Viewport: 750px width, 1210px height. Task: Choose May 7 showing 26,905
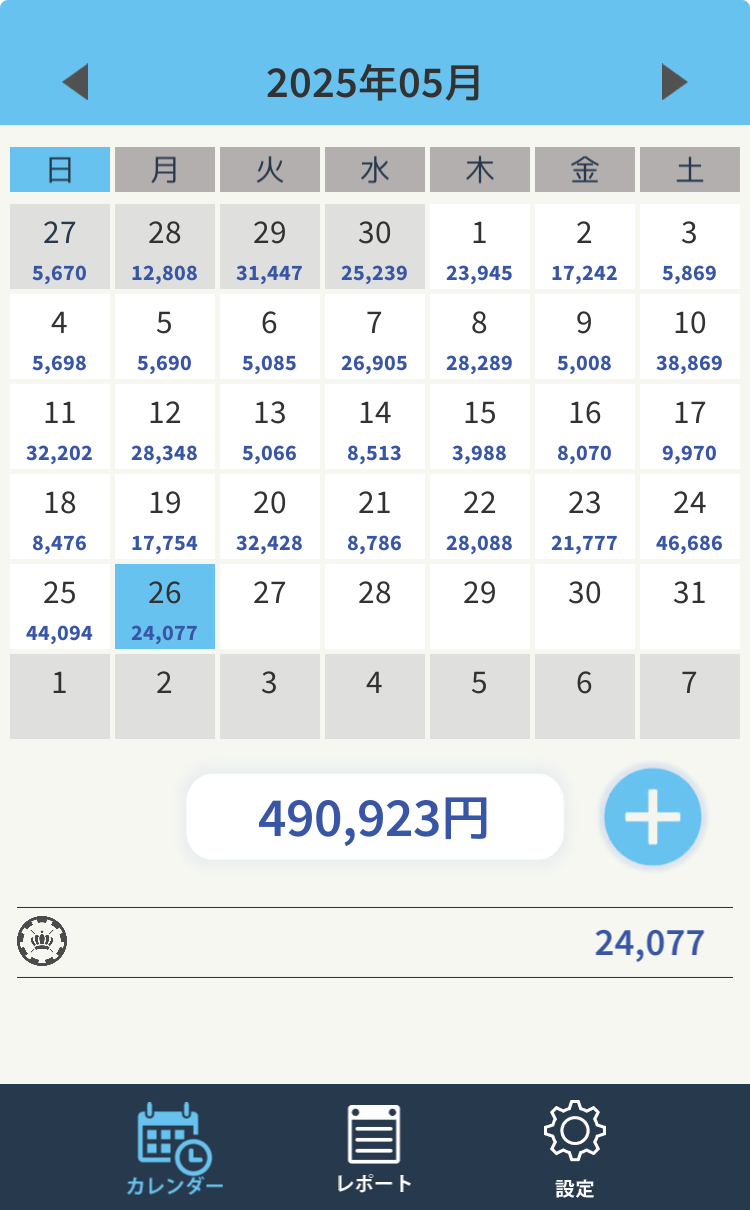tap(375, 337)
